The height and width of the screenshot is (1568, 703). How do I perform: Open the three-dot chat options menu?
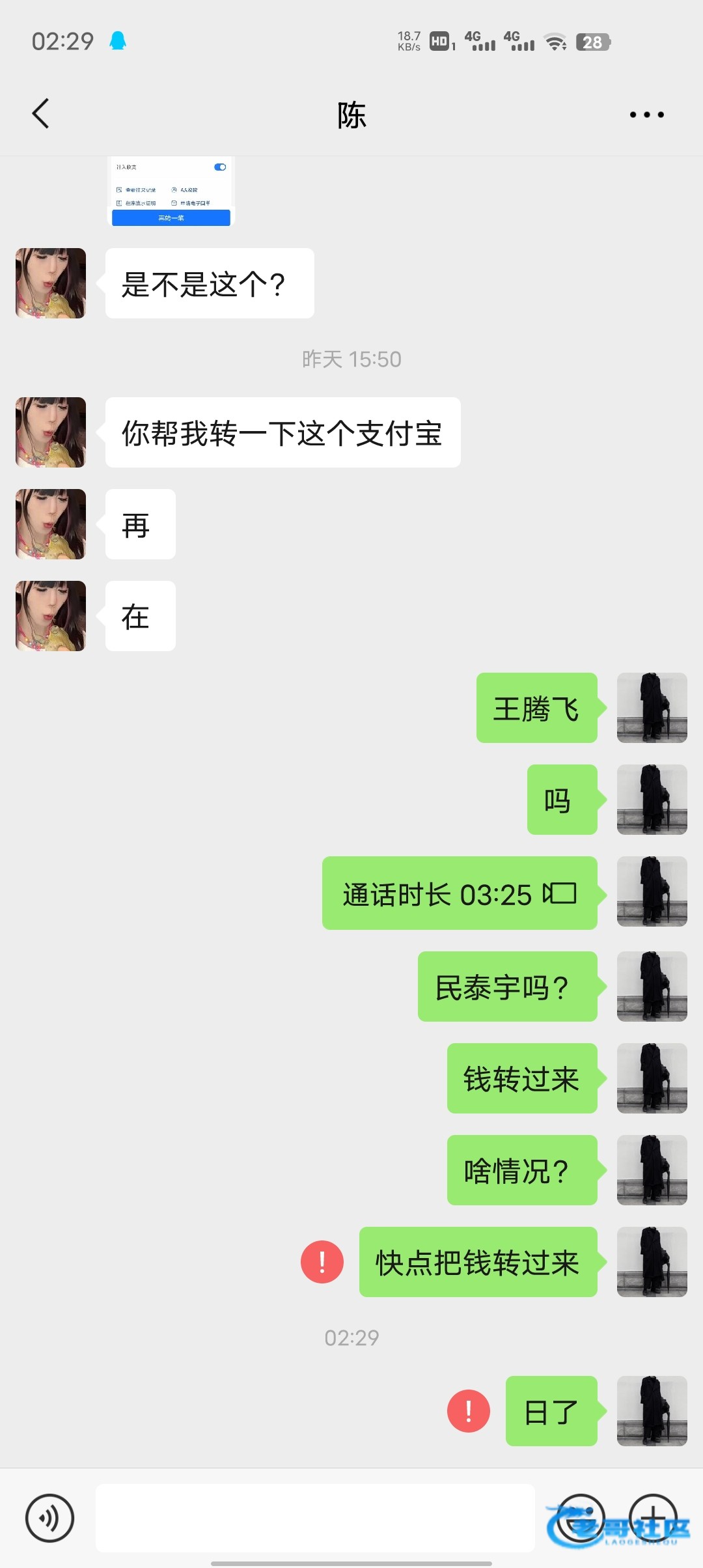point(646,115)
